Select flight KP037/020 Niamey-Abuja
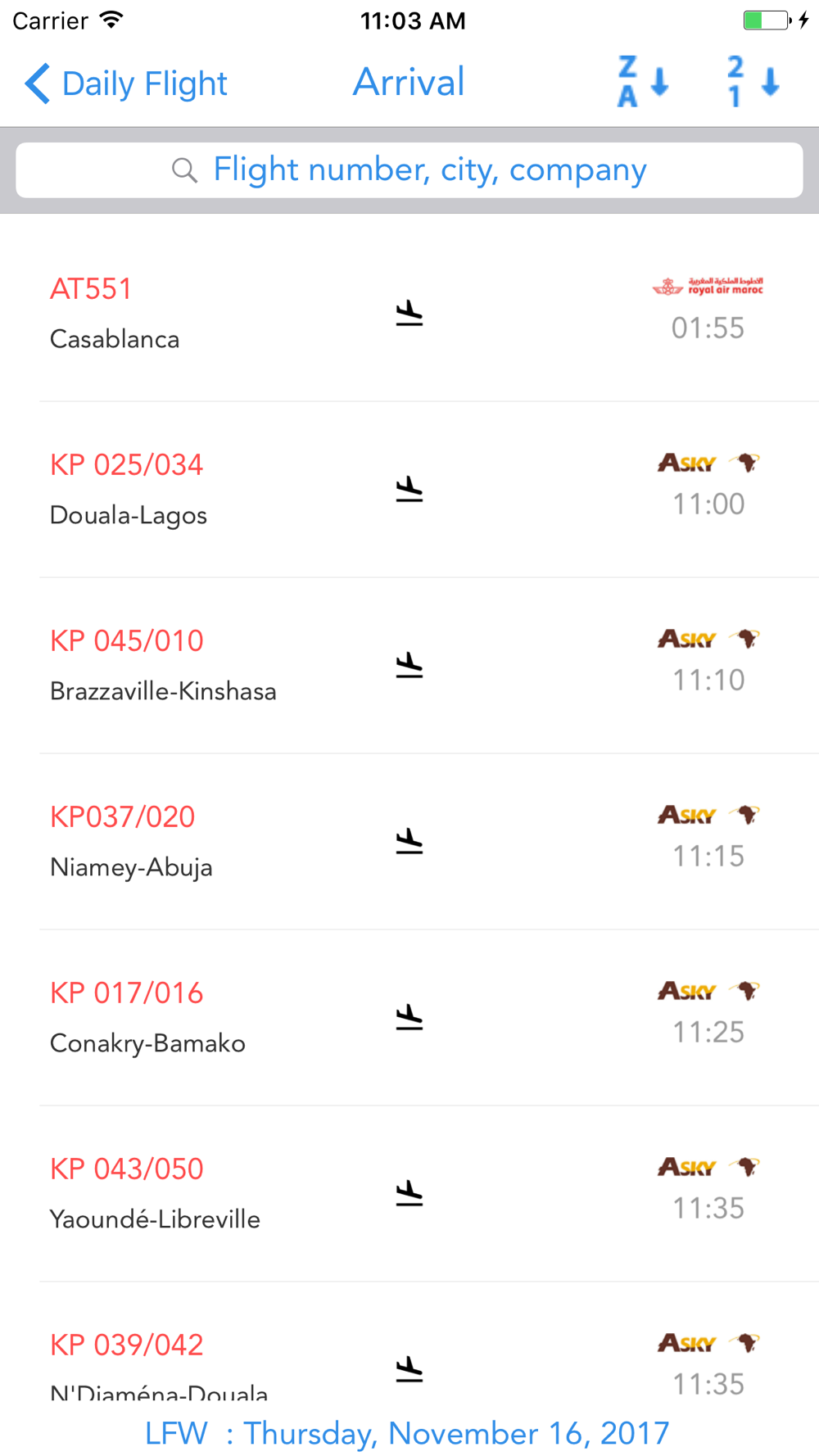Image resolution: width=819 pixels, height=1456 pixels. 409,842
